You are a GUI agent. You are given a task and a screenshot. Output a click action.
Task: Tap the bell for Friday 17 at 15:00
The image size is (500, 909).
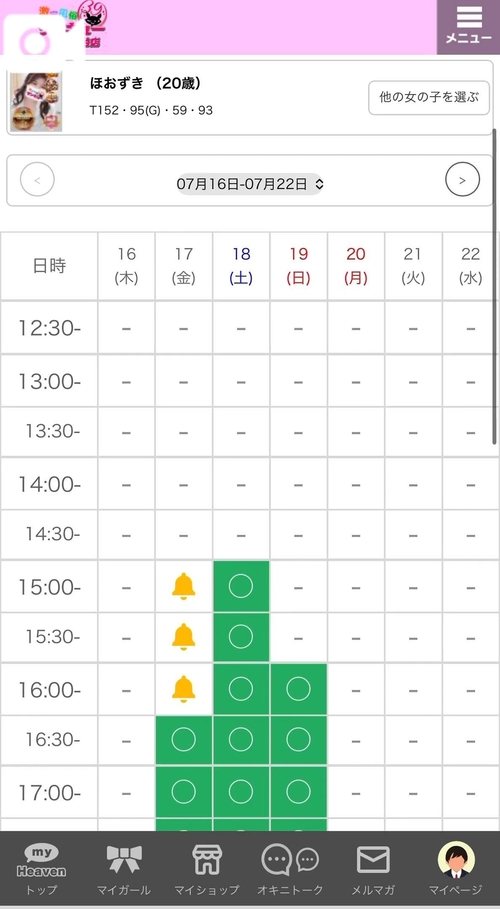click(183, 586)
